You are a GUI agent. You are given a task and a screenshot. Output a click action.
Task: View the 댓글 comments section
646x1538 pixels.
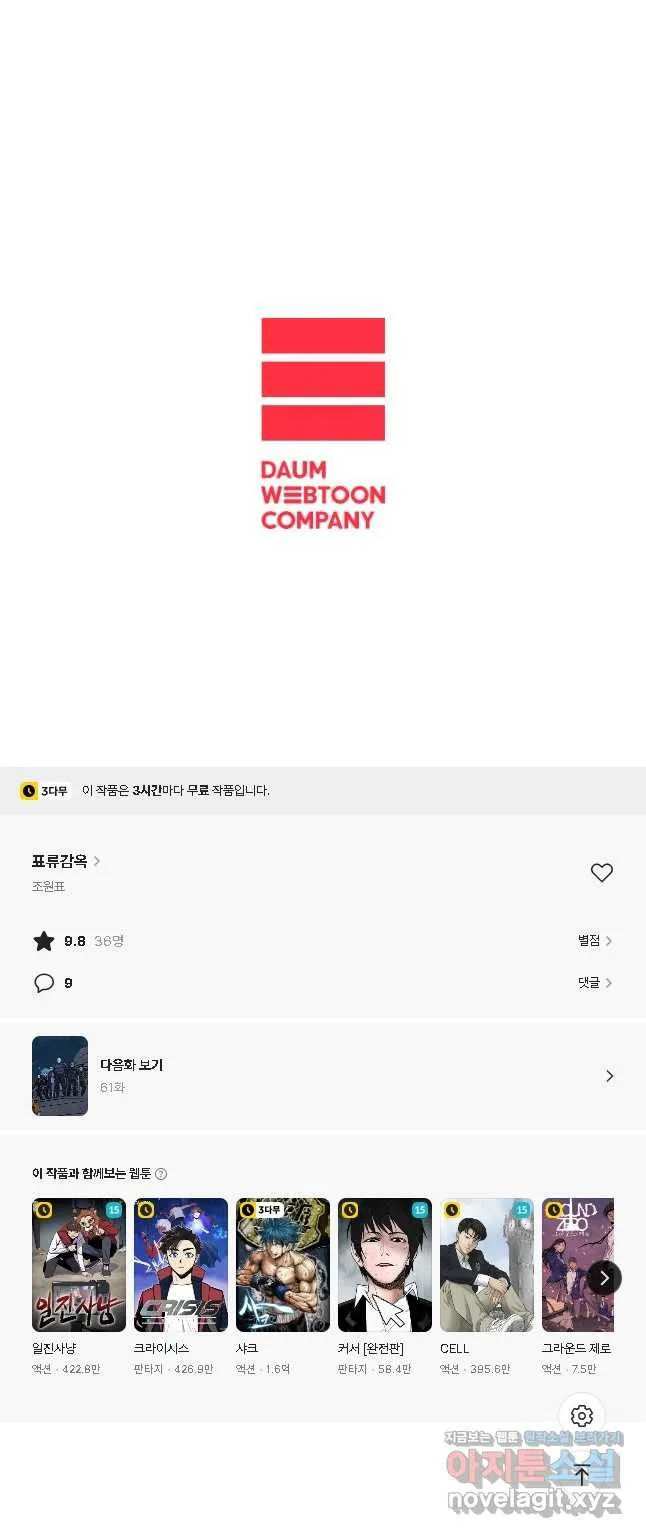coord(594,983)
